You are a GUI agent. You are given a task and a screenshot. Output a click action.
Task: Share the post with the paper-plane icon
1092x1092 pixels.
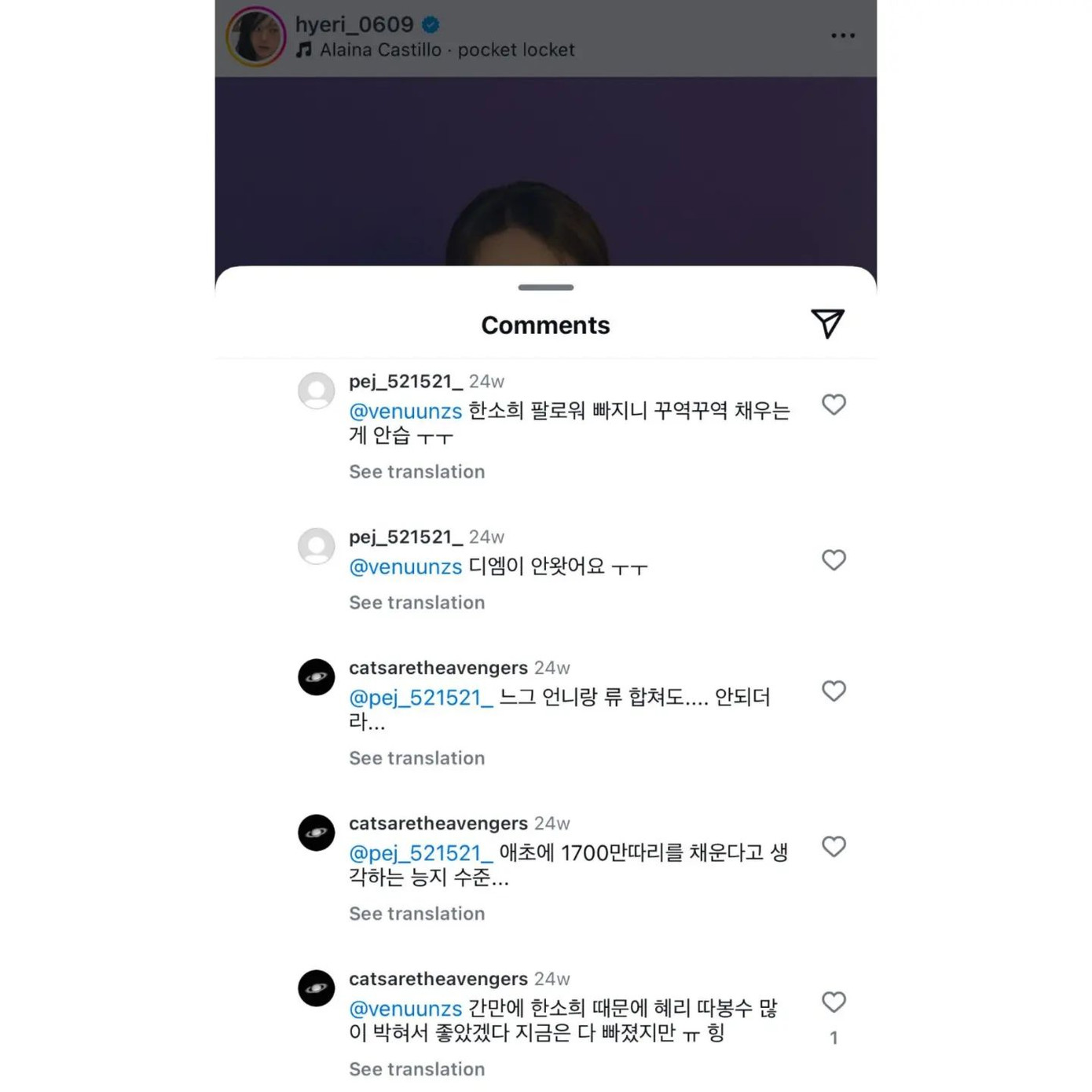827,324
